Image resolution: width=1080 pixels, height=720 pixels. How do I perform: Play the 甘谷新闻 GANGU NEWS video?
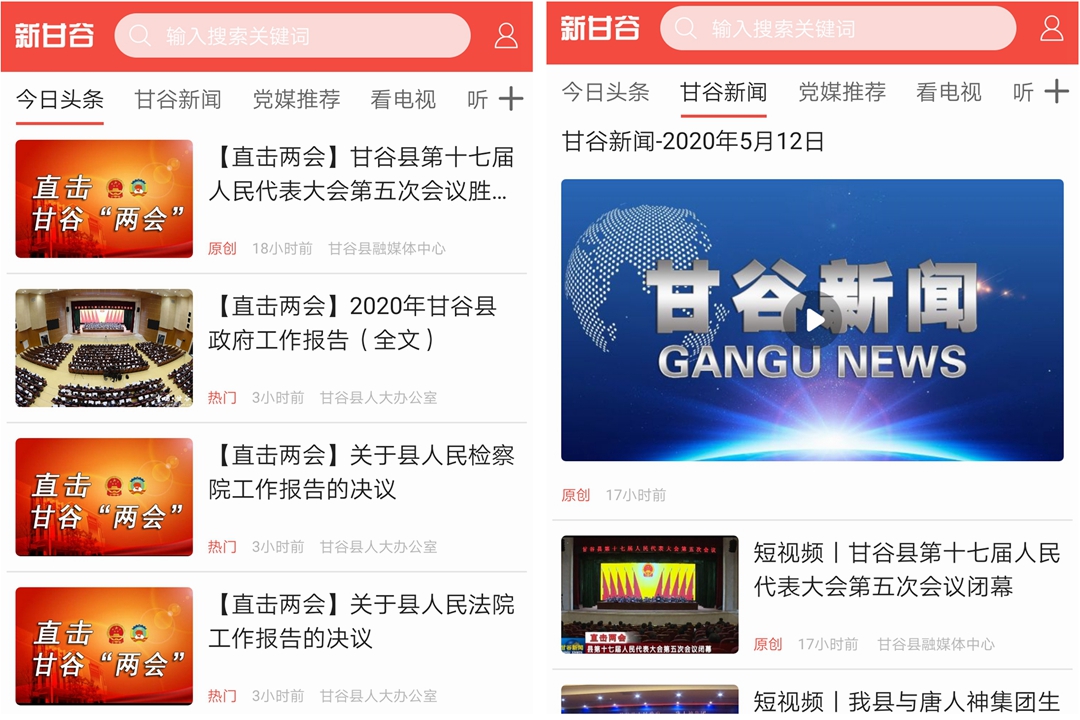815,320
